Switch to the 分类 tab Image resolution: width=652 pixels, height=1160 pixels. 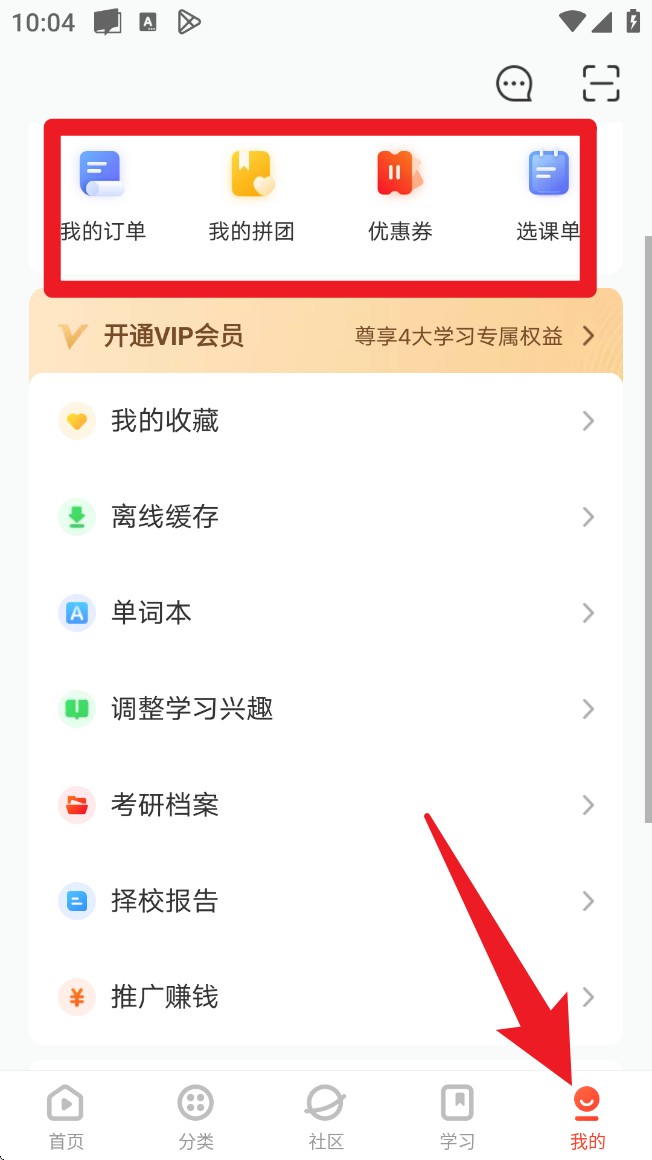(196, 1116)
